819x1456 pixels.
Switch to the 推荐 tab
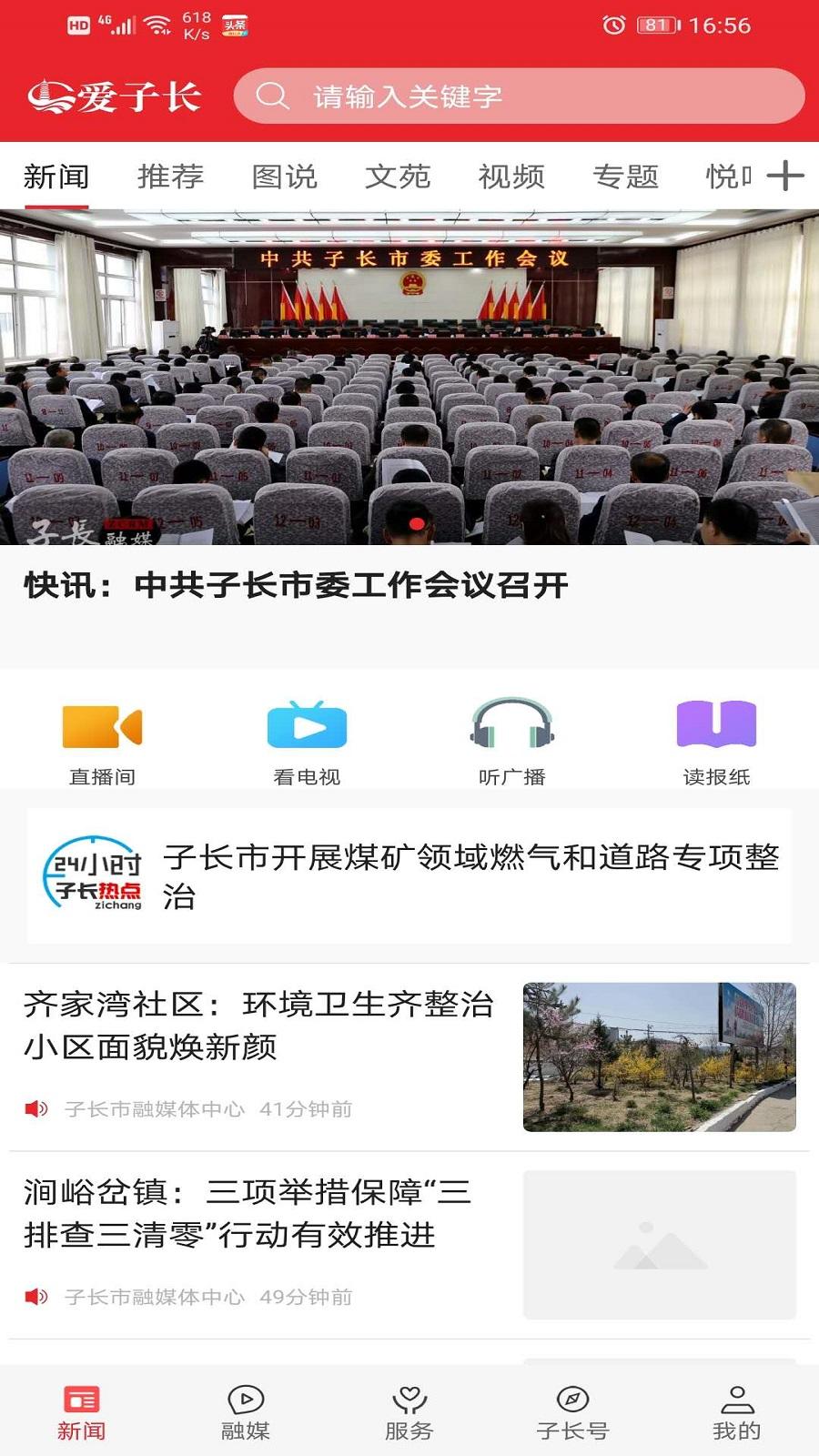click(x=170, y=176)
